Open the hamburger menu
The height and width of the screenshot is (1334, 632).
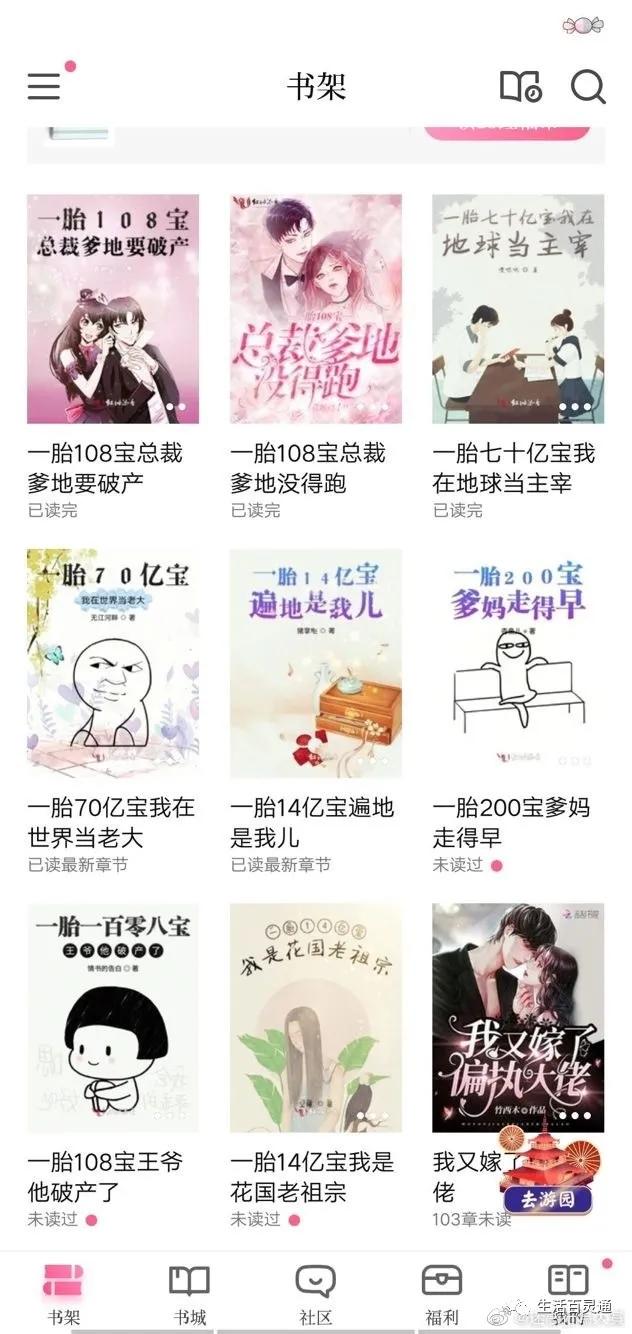(44, 87)
